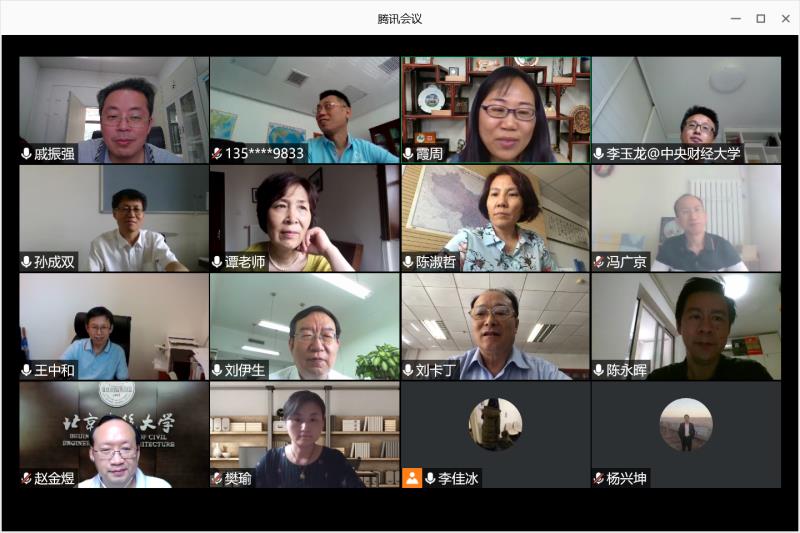Open 赵金煜's video tile
Screen dimensions: 800x533
click(x=114, y=435)
